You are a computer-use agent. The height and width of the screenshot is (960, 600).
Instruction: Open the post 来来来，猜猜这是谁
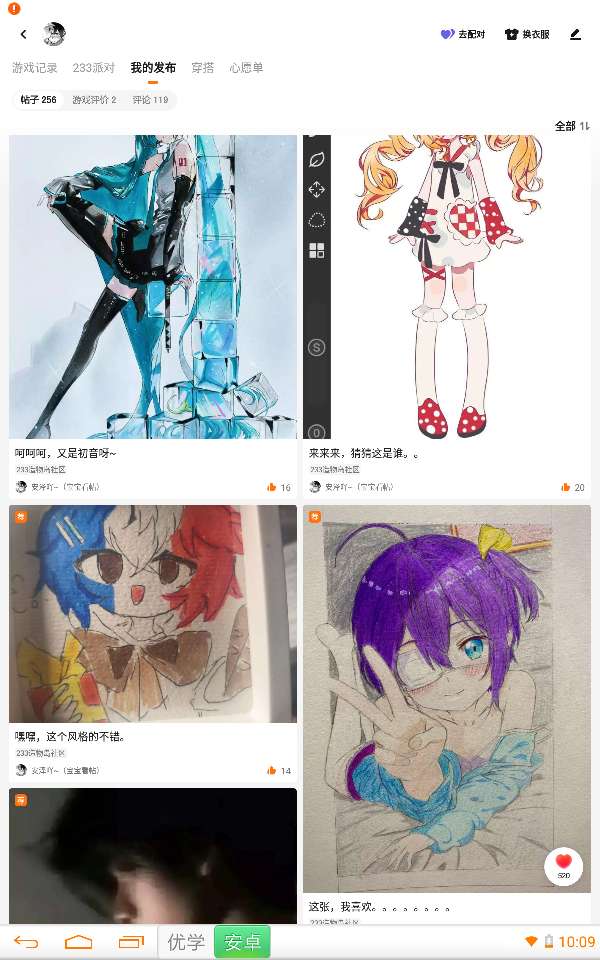364,453
